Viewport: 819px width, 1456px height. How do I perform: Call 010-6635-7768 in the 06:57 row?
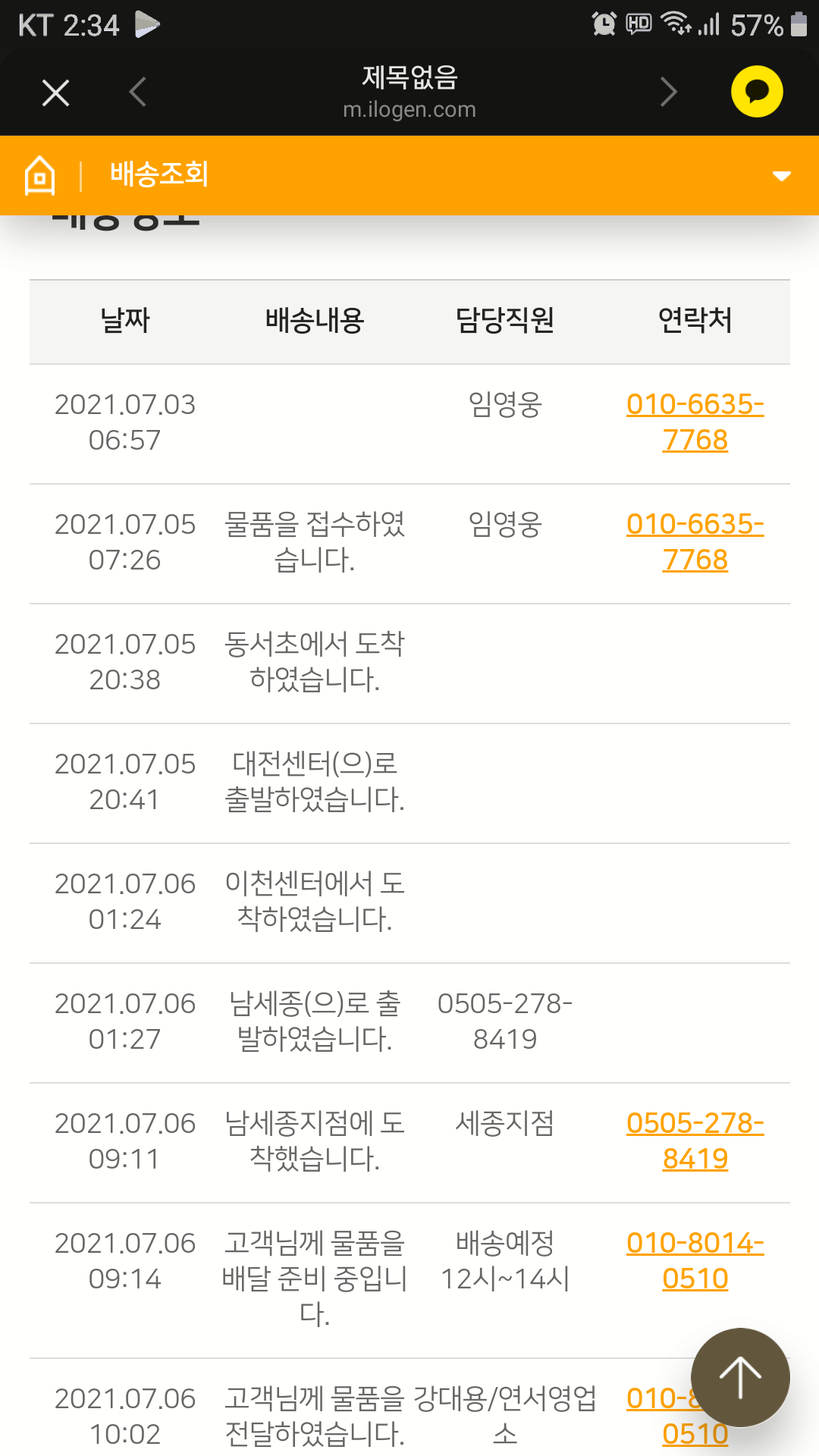[695, 422]
